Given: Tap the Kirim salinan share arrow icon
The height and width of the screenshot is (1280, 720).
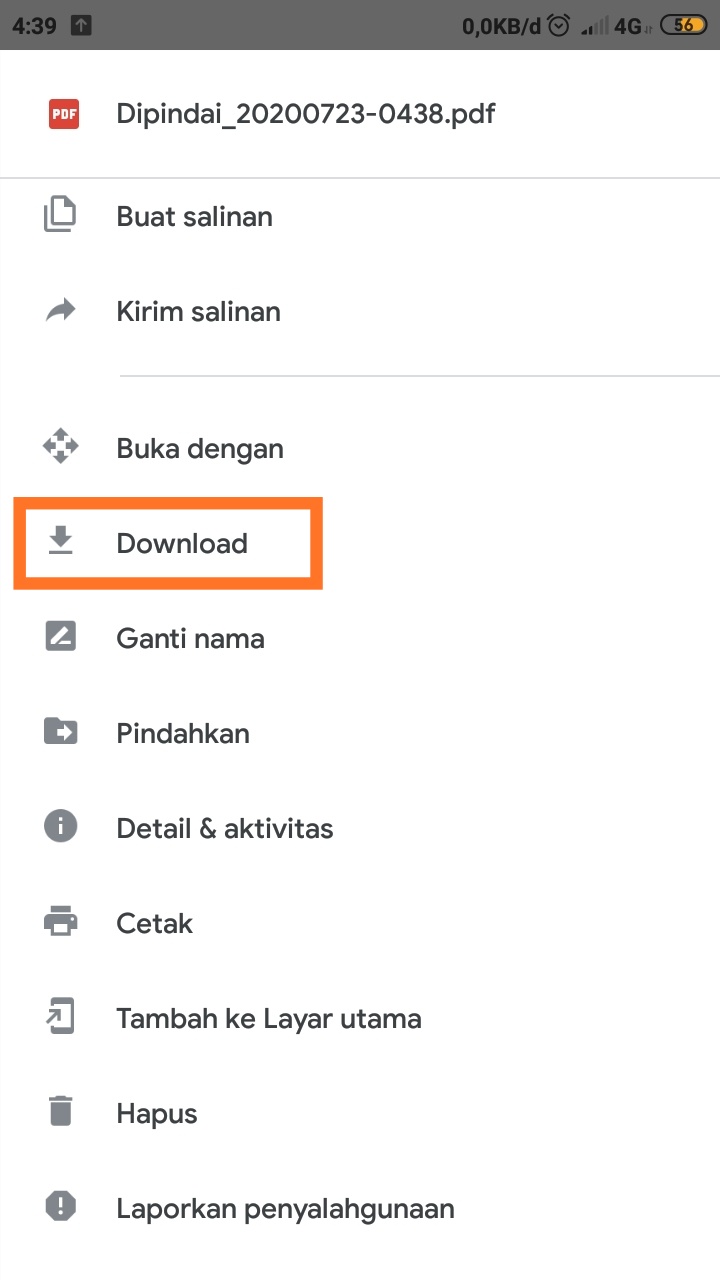Looking at the screenshot, I should (60, 310).
